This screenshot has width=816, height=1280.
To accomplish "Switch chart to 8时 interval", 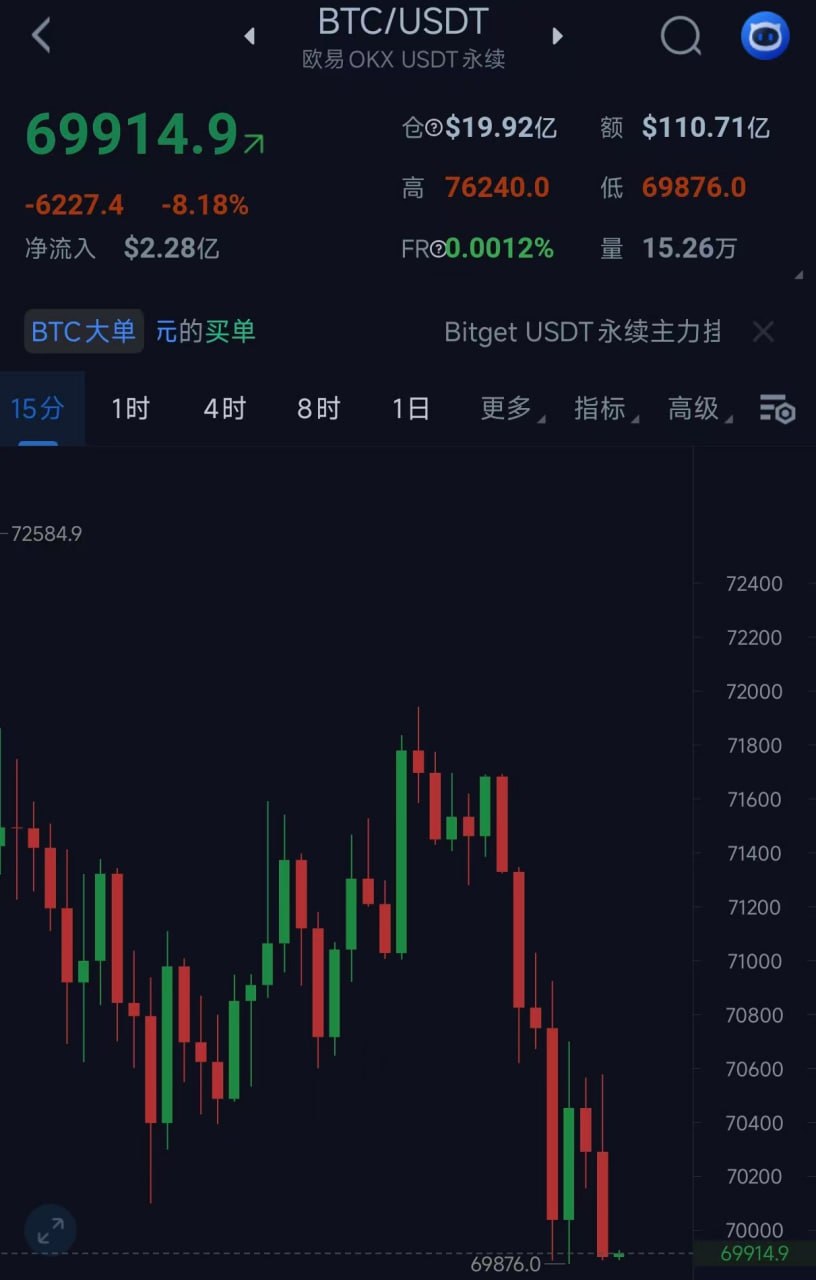I will [318, 408].
